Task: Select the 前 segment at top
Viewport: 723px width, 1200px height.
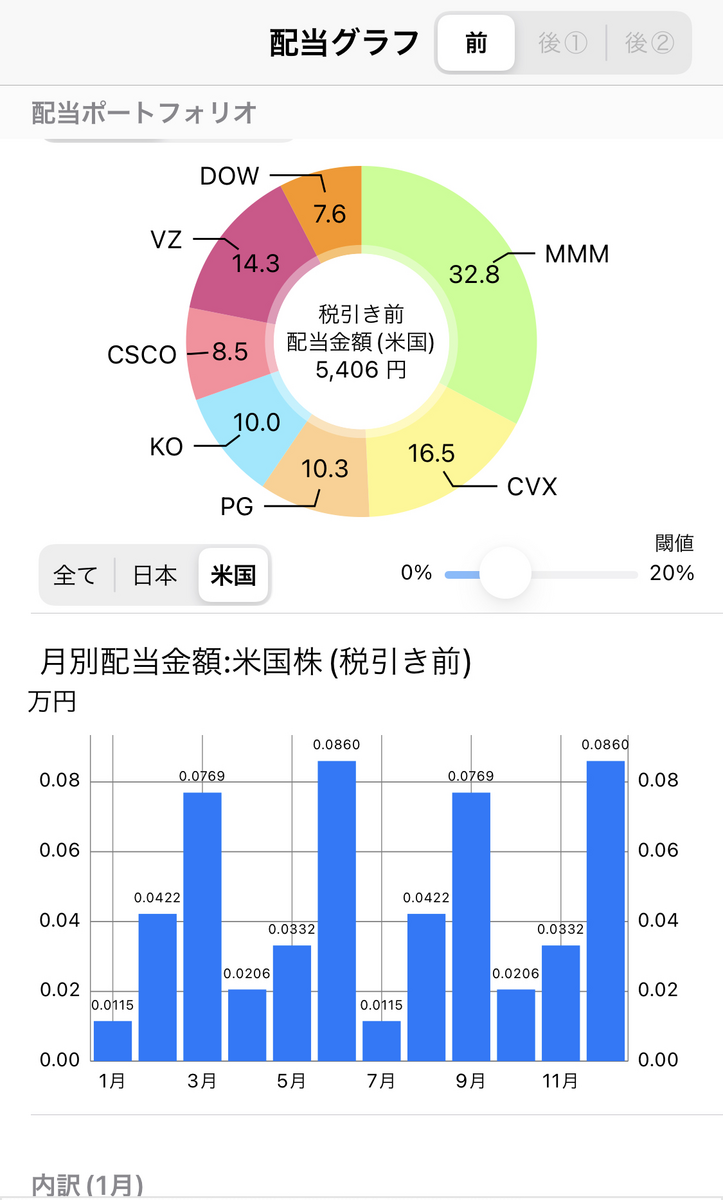Action: click(476, 43)
